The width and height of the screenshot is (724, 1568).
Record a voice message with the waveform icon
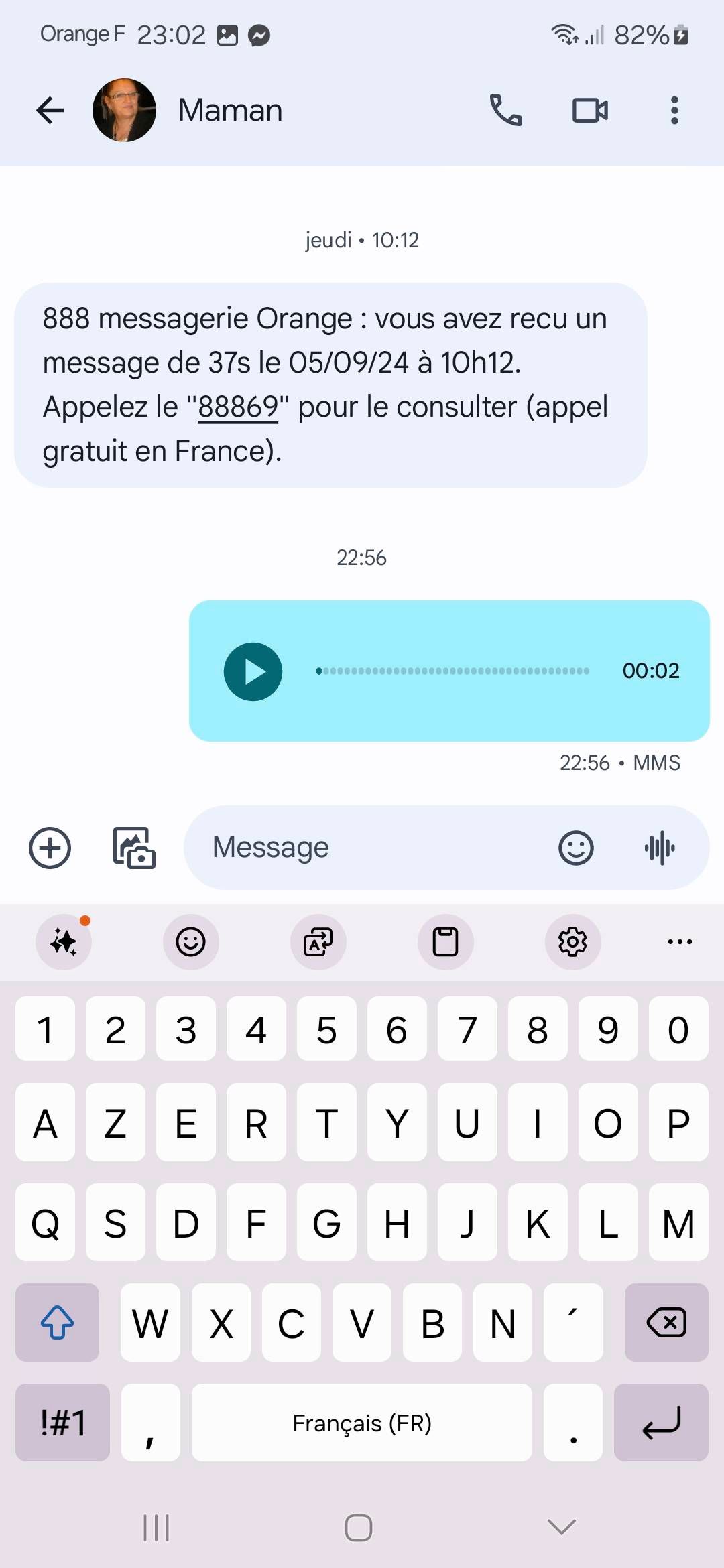click(660, 847)
